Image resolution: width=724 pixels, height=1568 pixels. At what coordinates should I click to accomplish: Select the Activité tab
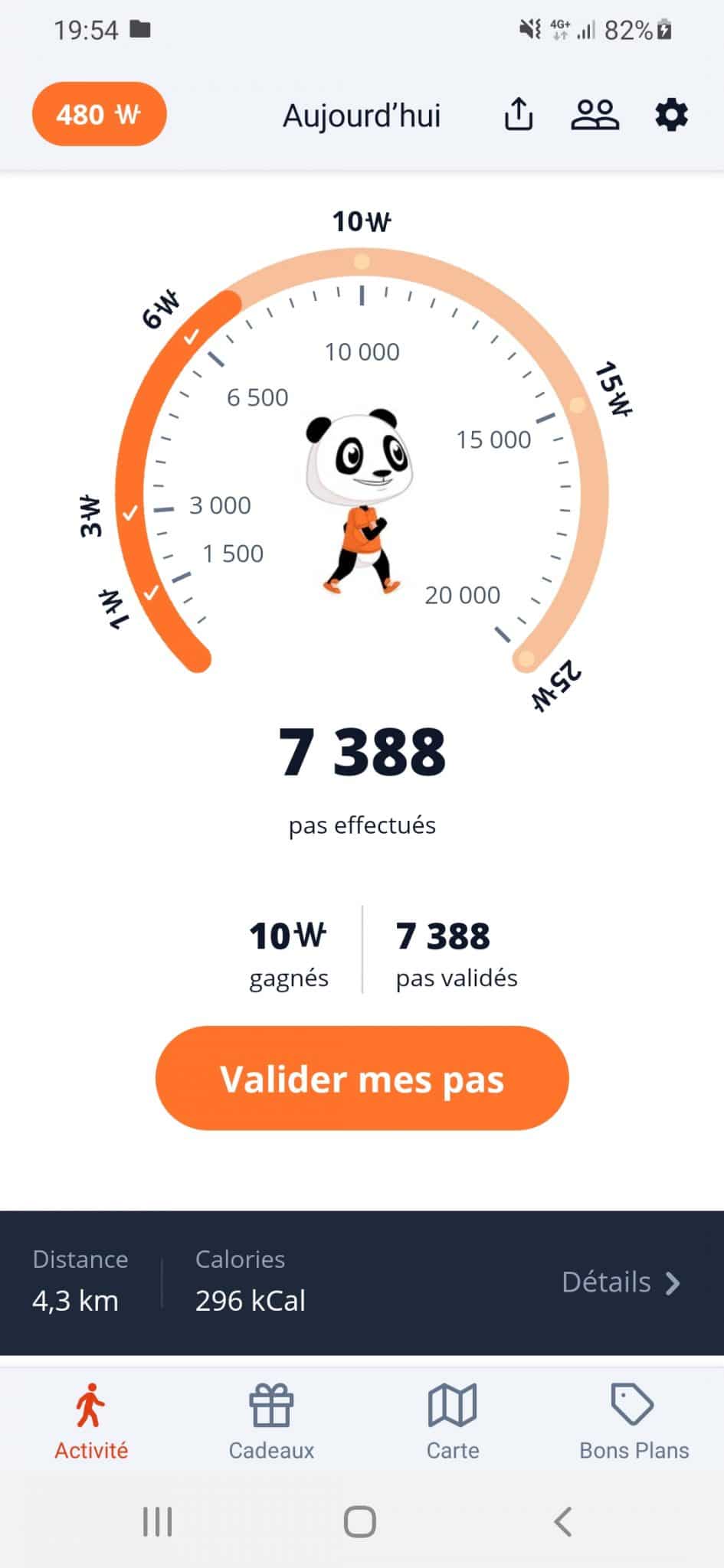click(91, 1421)
